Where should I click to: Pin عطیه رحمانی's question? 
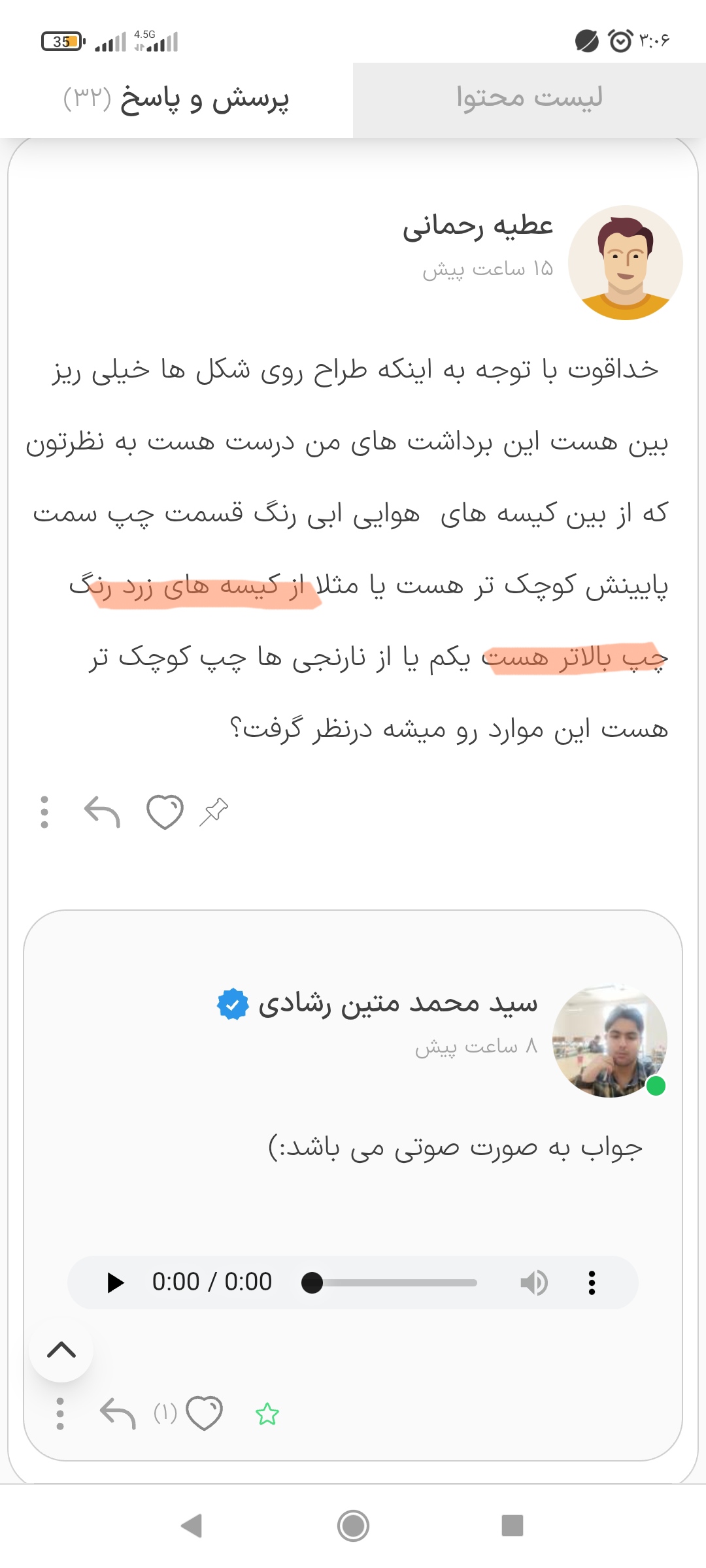coord(214,812)
